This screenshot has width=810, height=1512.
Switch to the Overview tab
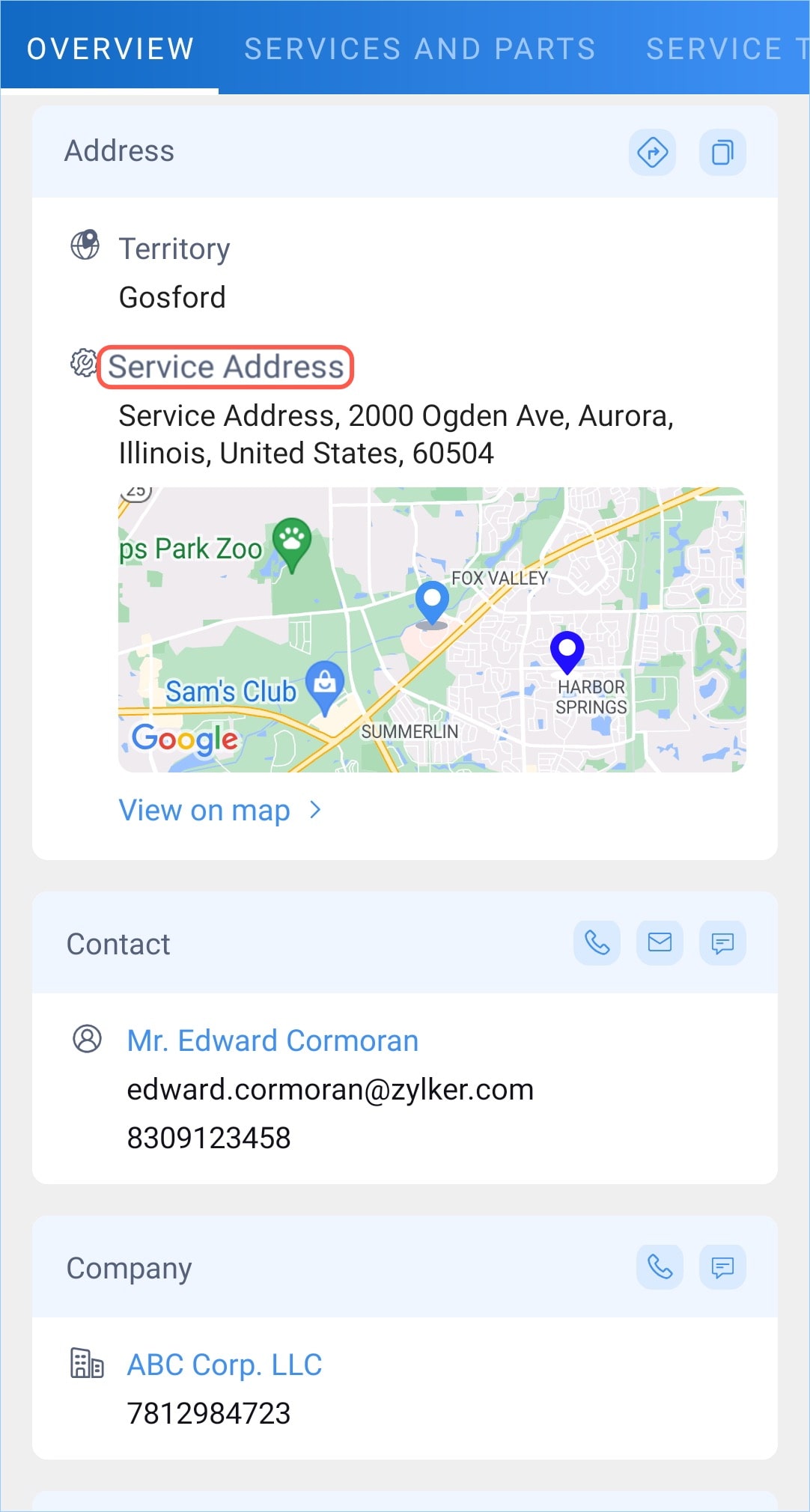(110, 49)
